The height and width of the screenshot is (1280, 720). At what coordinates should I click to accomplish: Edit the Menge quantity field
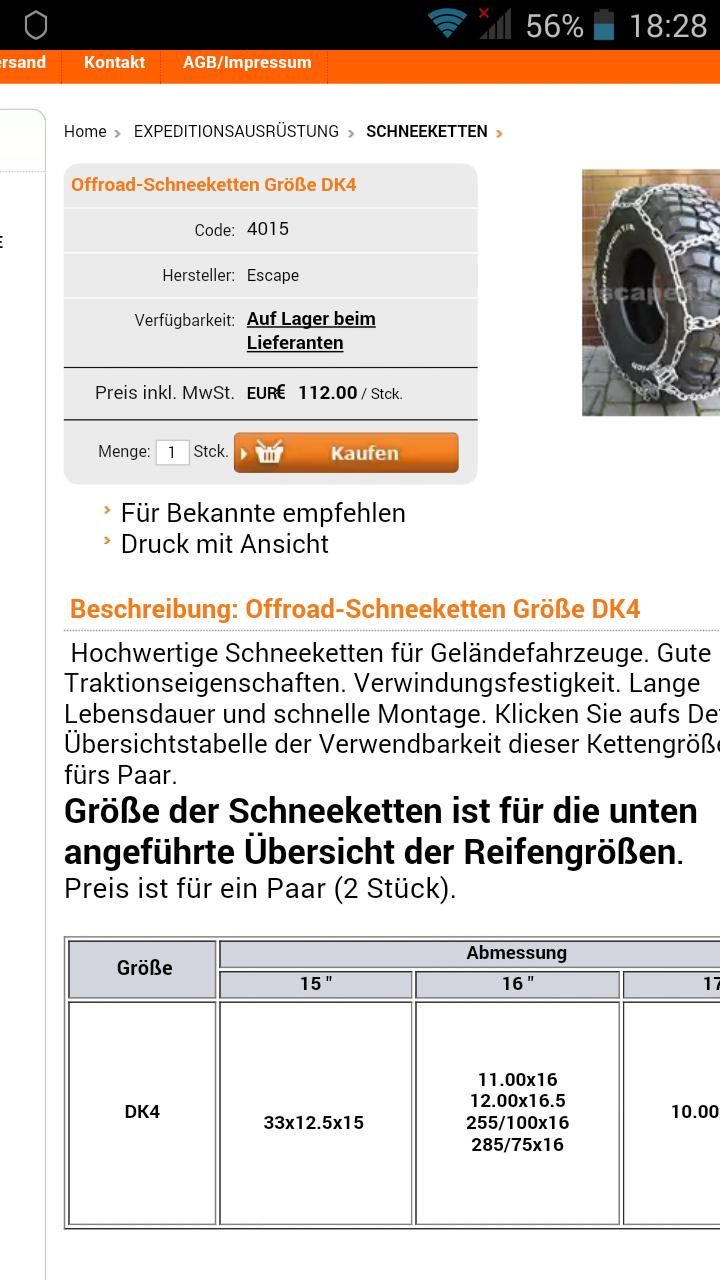click(172, 452)
